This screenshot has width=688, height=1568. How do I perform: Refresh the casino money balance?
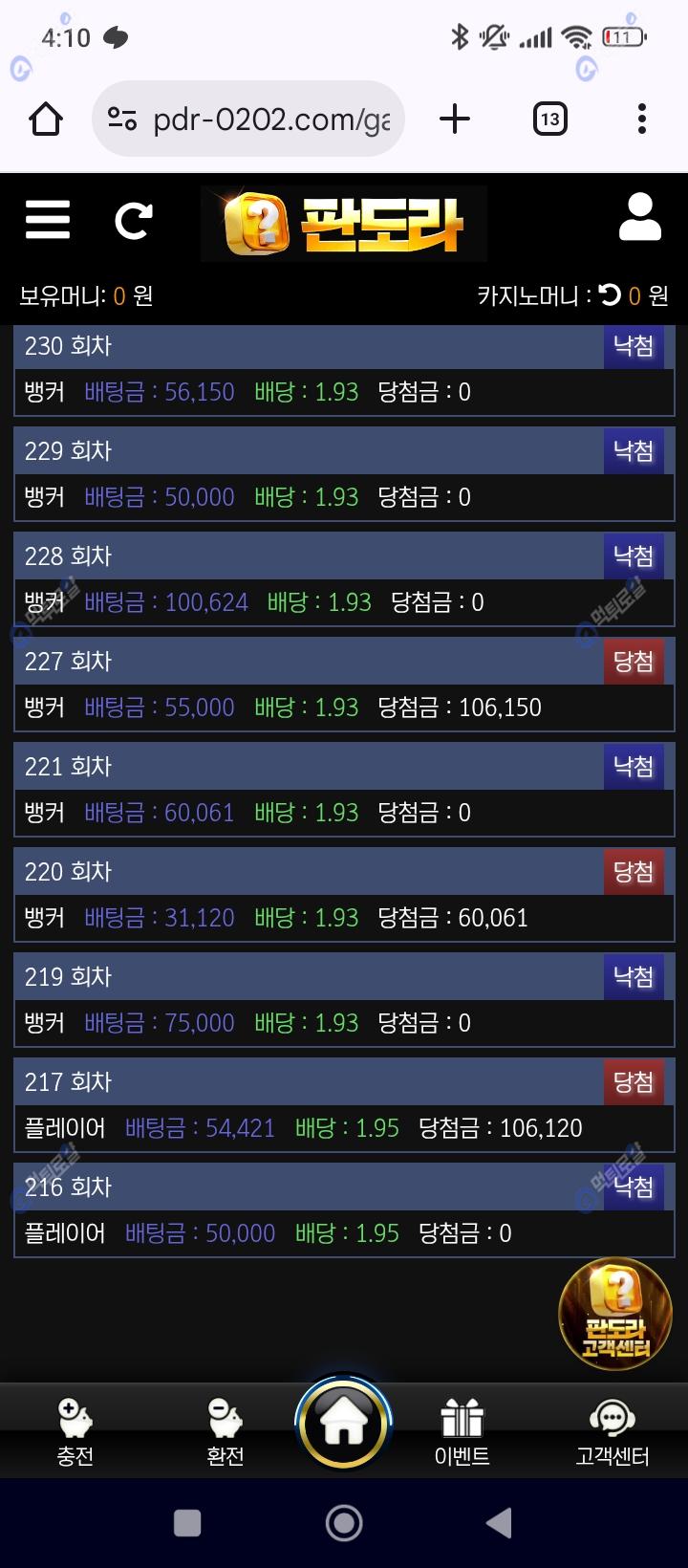[610, 295]
